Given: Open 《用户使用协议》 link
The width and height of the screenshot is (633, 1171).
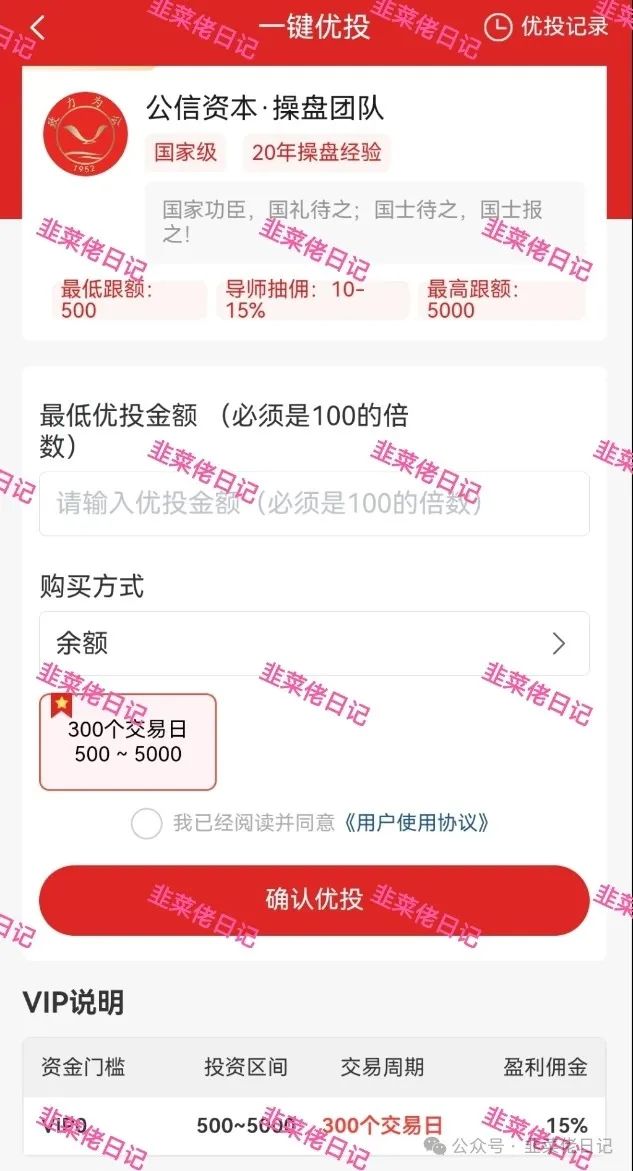Looking at the screenshot, I should pyautogui.click(x=416, y=823).
